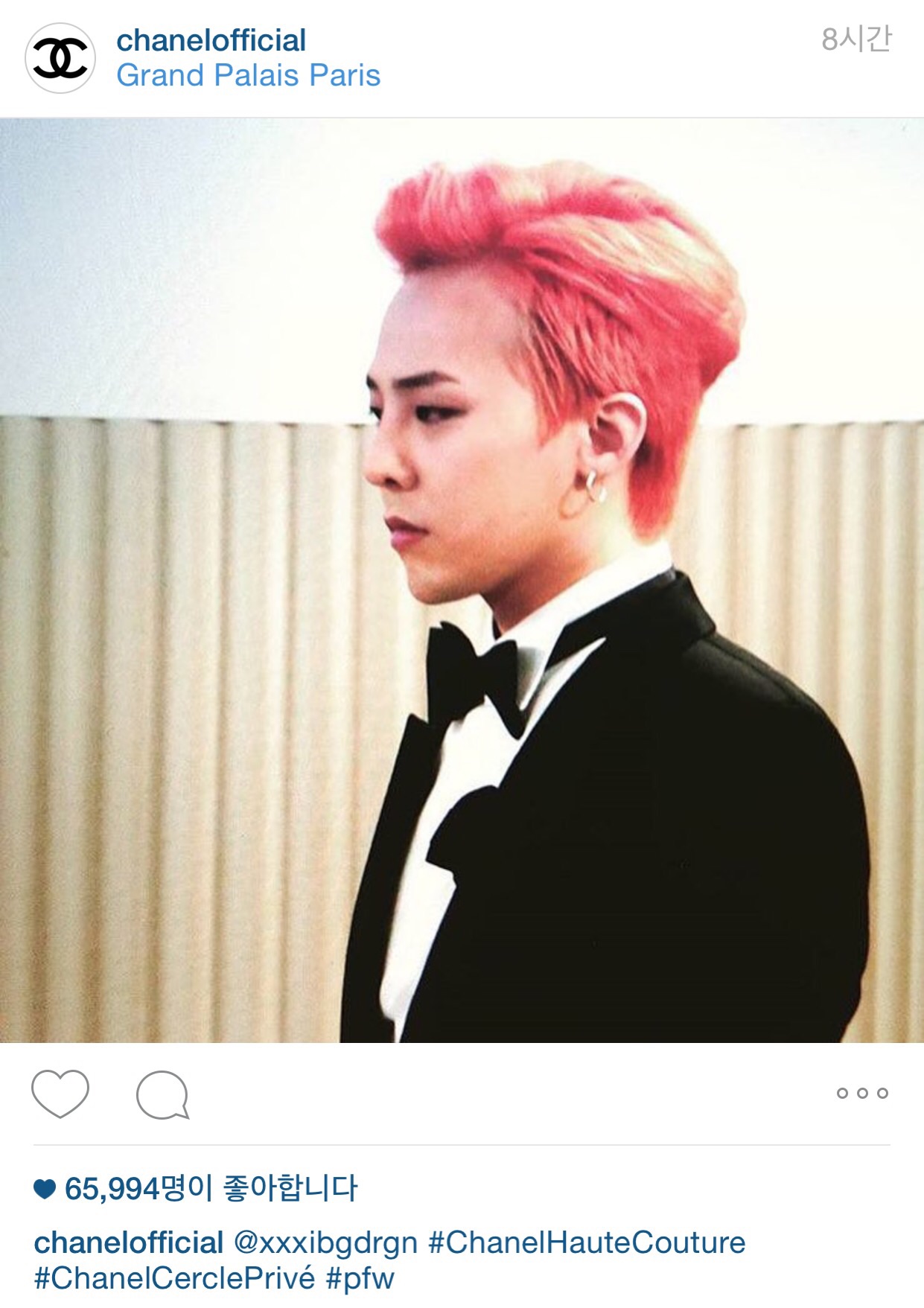Like this post with the heart icon

click(60, 1094)
